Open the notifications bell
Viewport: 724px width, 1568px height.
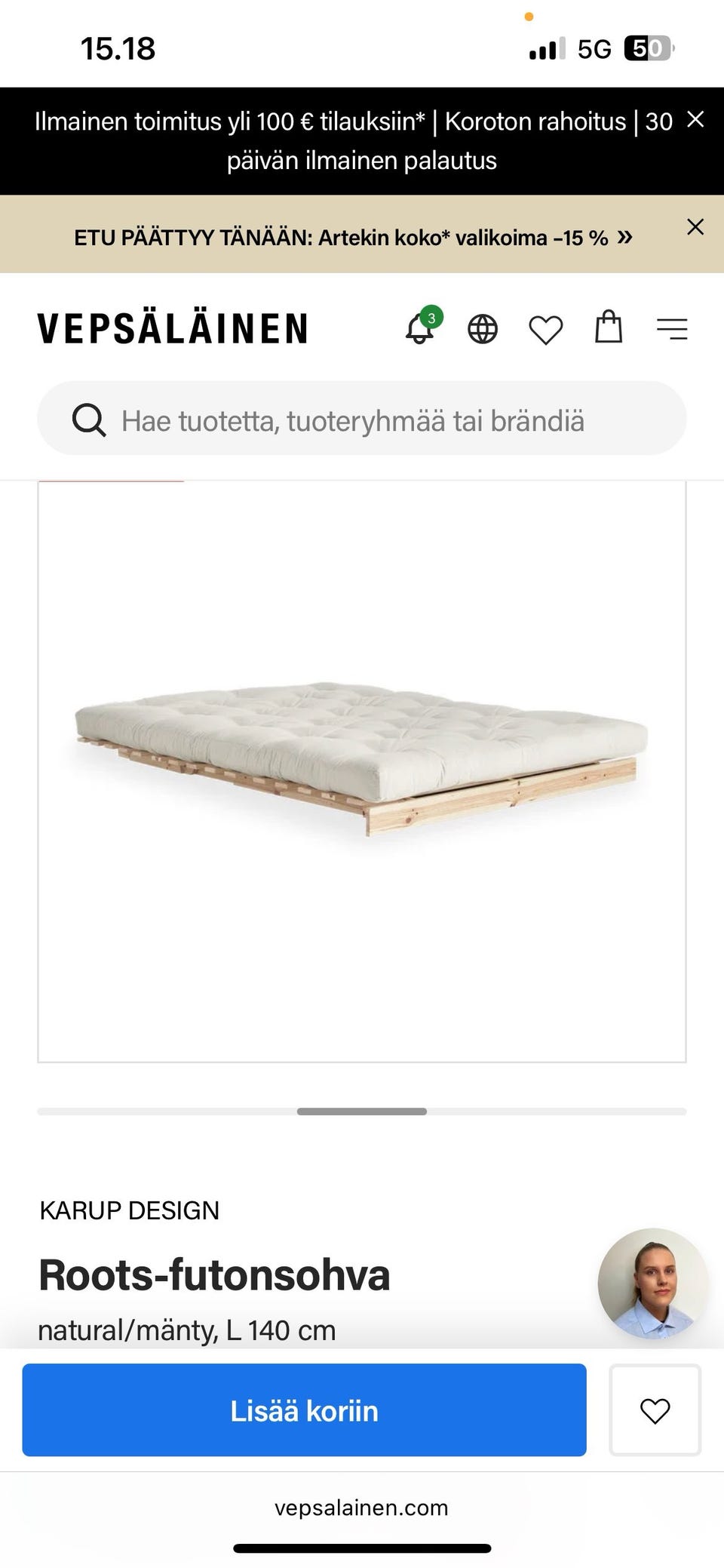[x=420, y=329]
